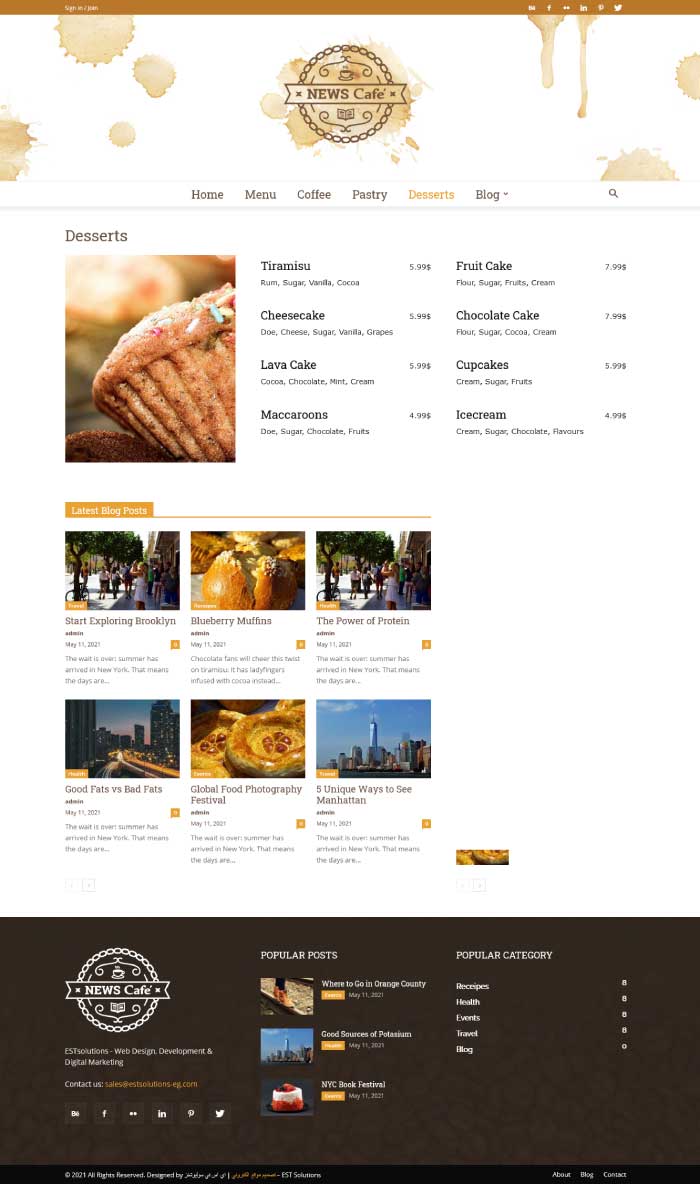Open Good Fats vs Bad Fats post
700x1184 pixels.
[113, 789]
